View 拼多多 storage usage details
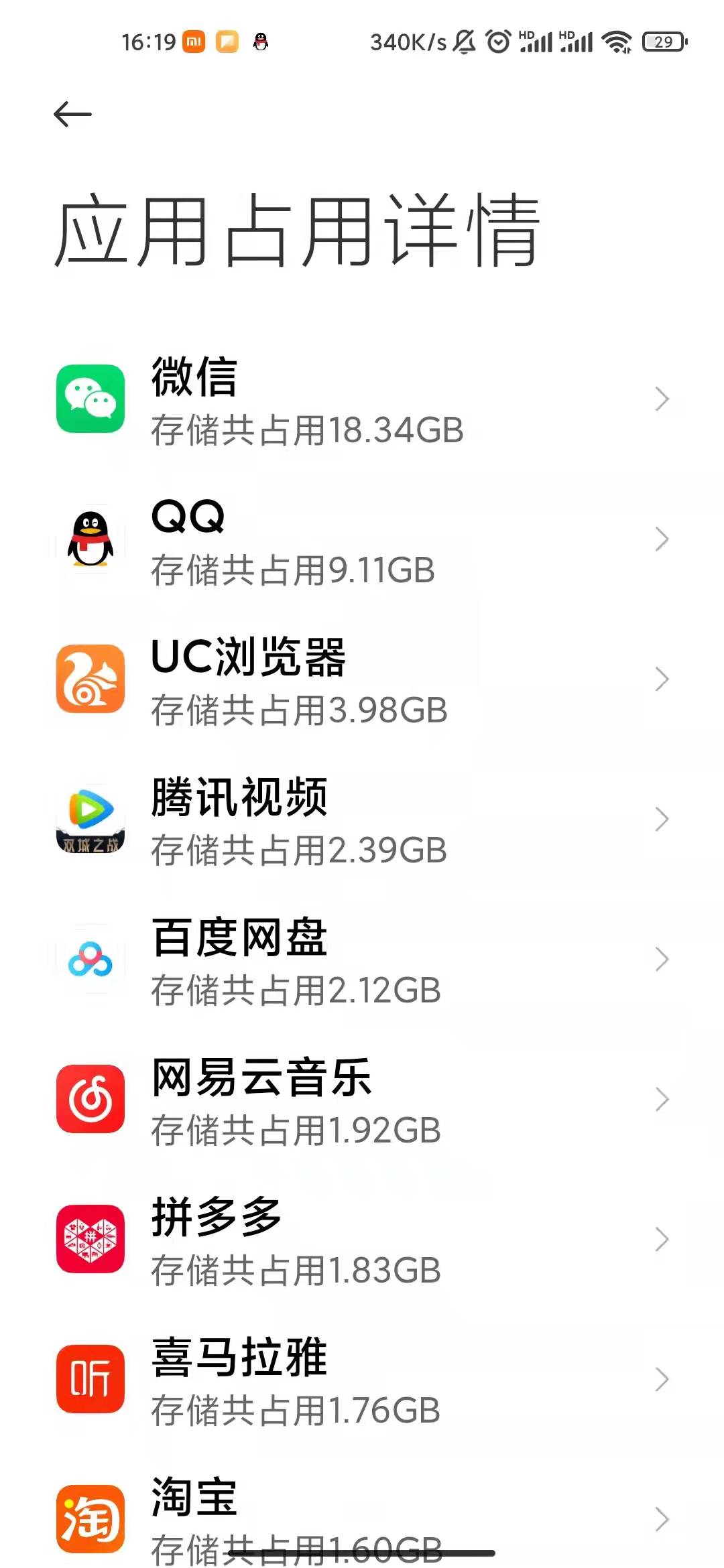The image size is (724, 1568). pyautogui.click(x=362, y=1240)
